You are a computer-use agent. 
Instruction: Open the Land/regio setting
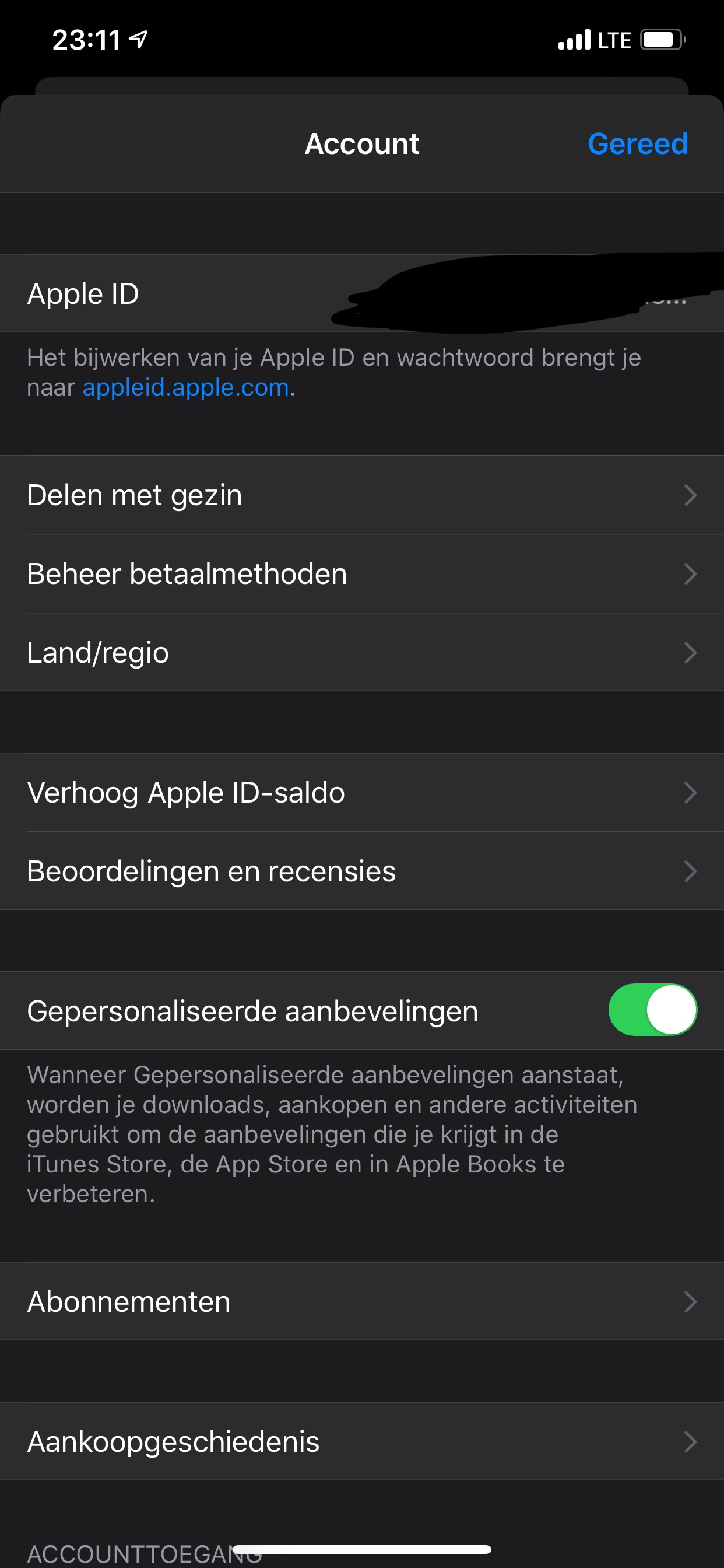click(x=361, y=653)
